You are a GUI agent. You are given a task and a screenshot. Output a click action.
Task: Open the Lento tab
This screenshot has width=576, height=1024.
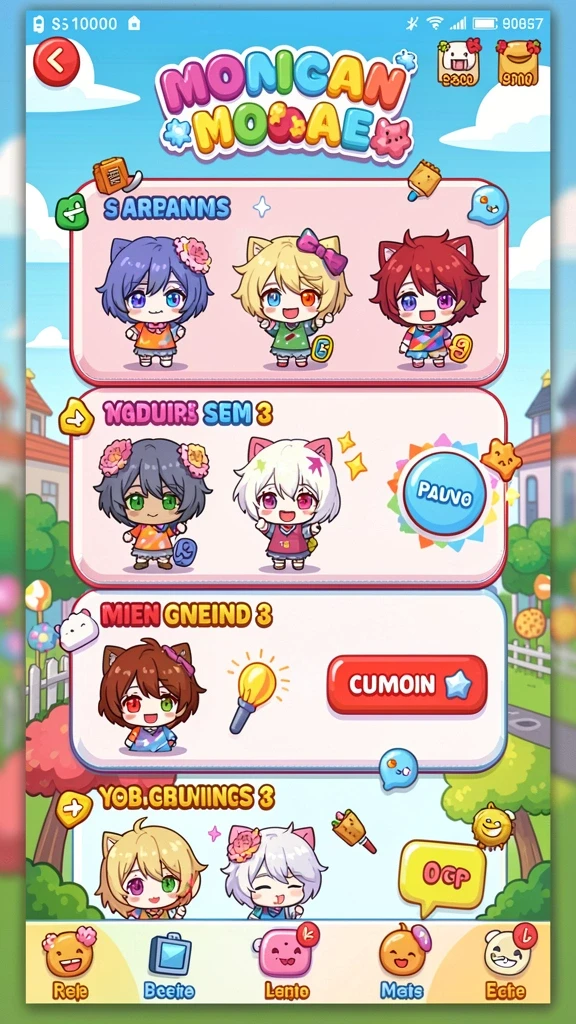287,963
